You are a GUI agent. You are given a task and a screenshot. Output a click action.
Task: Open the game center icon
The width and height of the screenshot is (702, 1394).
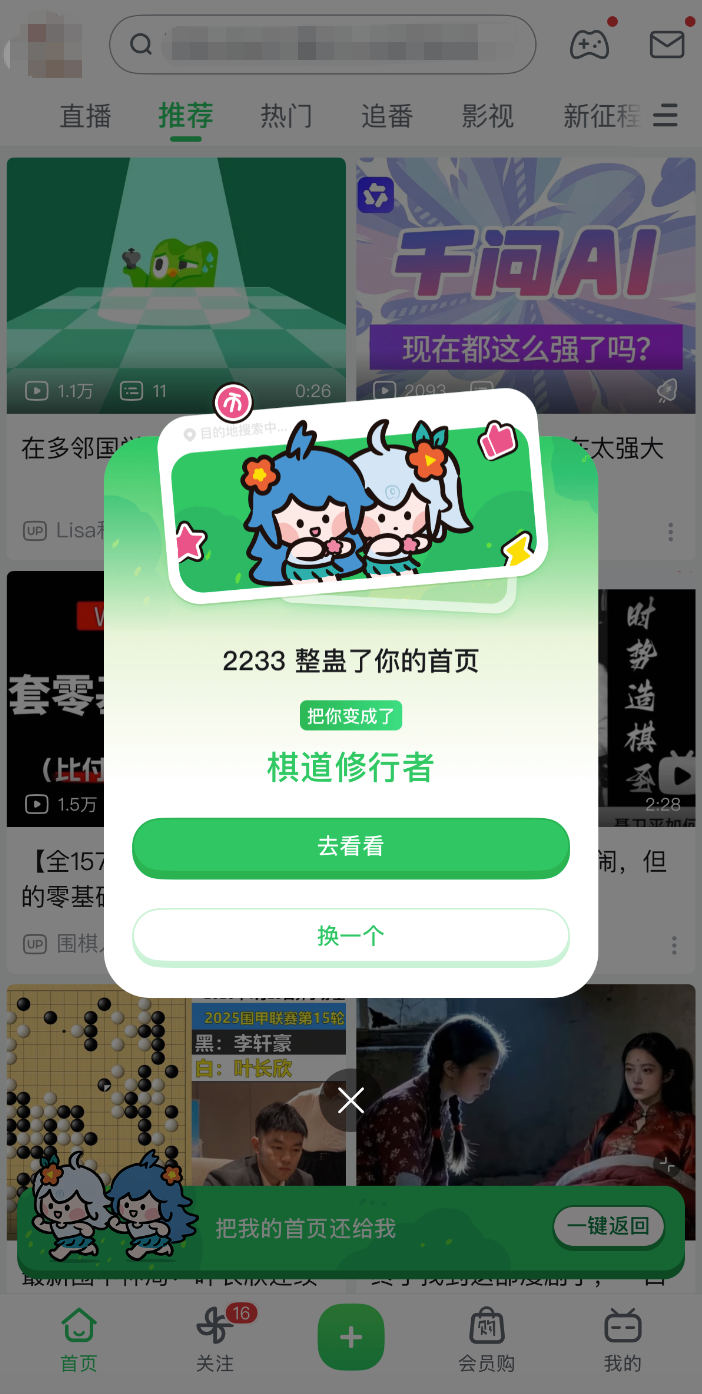(588, 45)
